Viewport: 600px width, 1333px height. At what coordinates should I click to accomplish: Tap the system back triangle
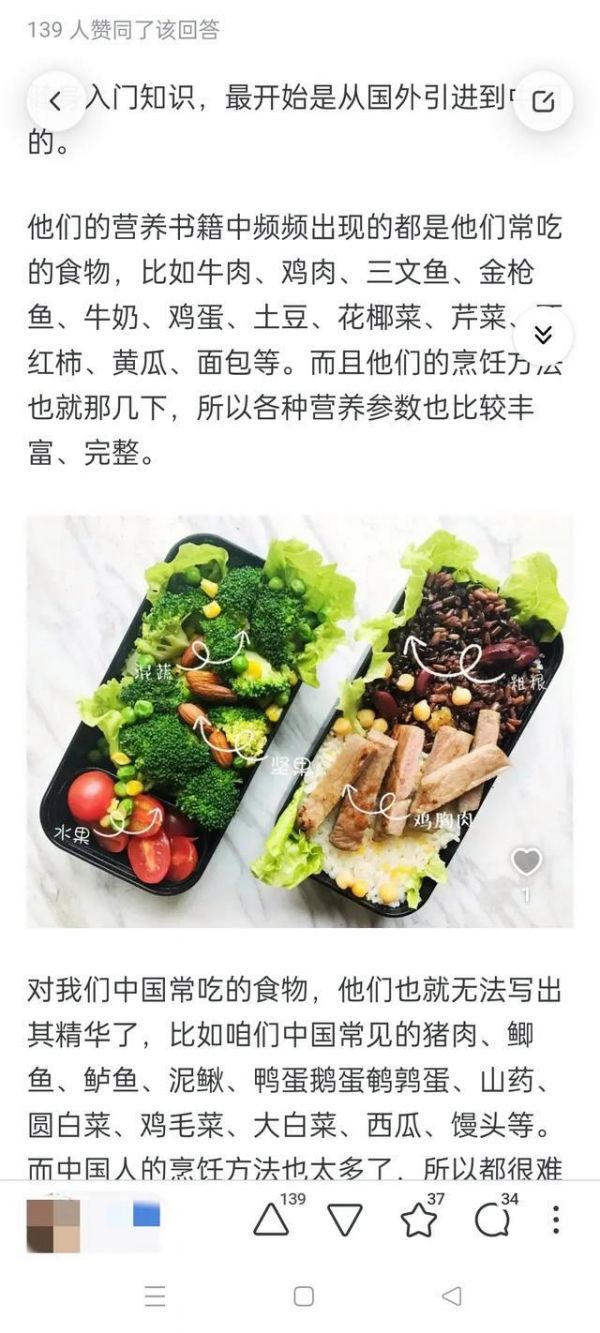pyautogui.click(x=451, y=1296)
